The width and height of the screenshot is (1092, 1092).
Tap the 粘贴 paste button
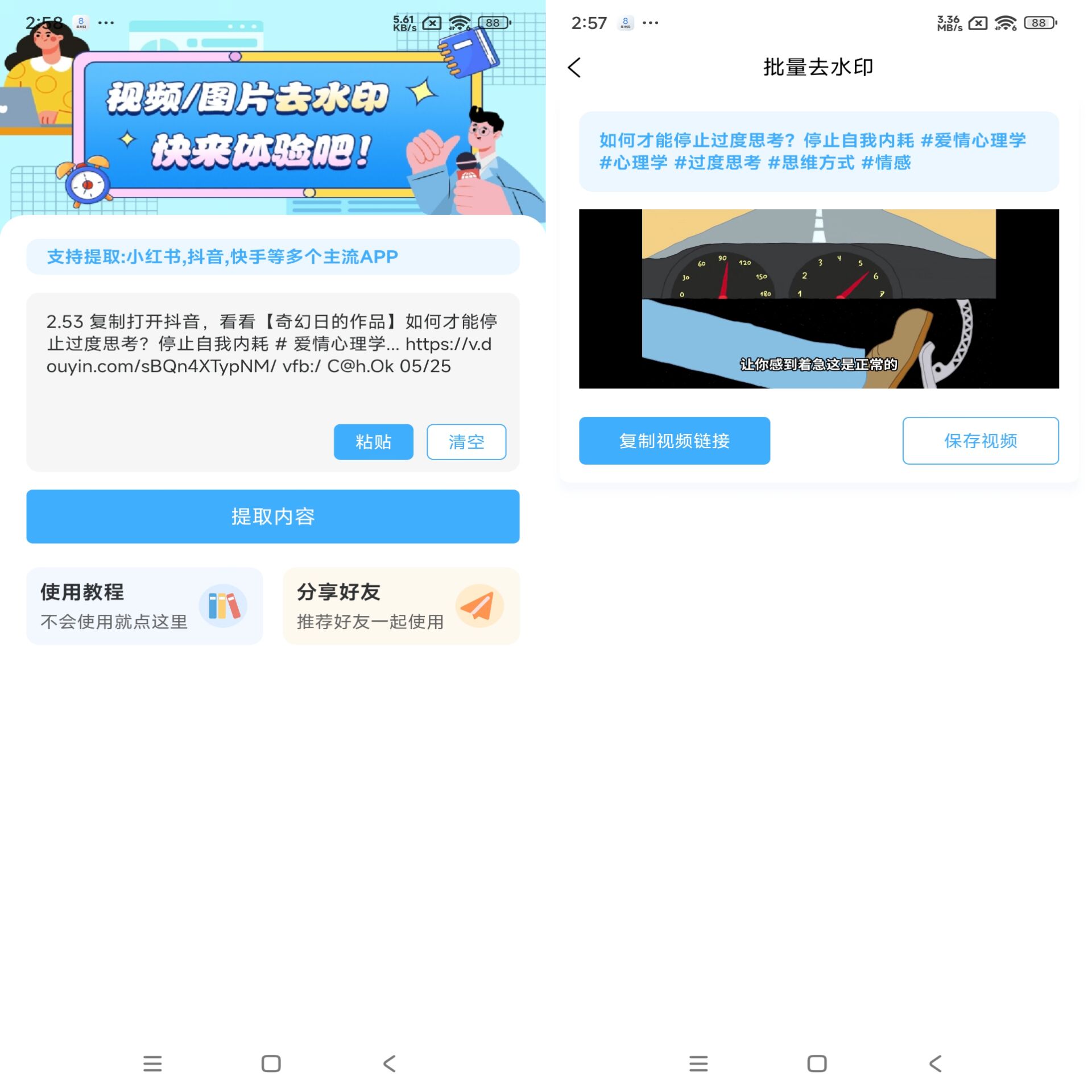373,441
